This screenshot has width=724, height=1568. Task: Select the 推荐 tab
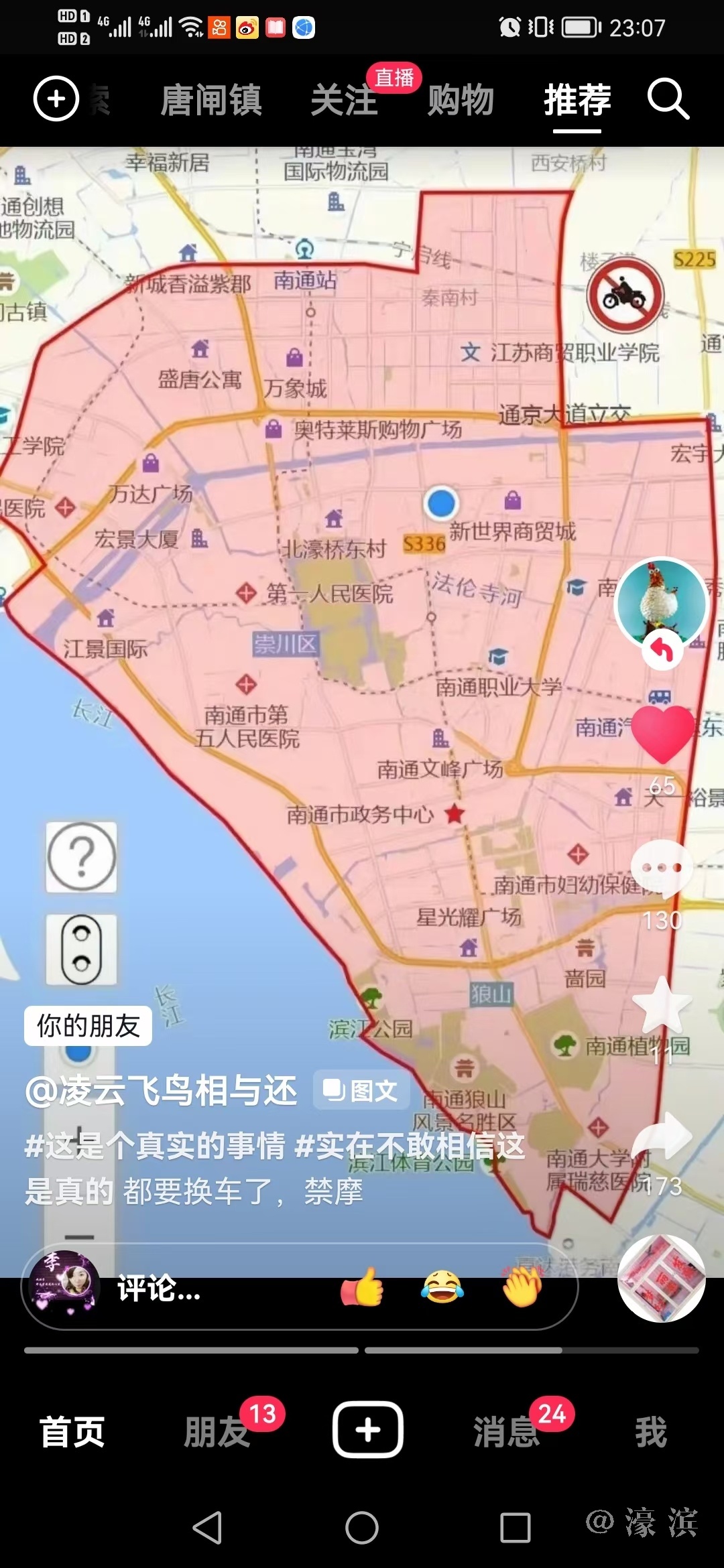click(577, 101)
